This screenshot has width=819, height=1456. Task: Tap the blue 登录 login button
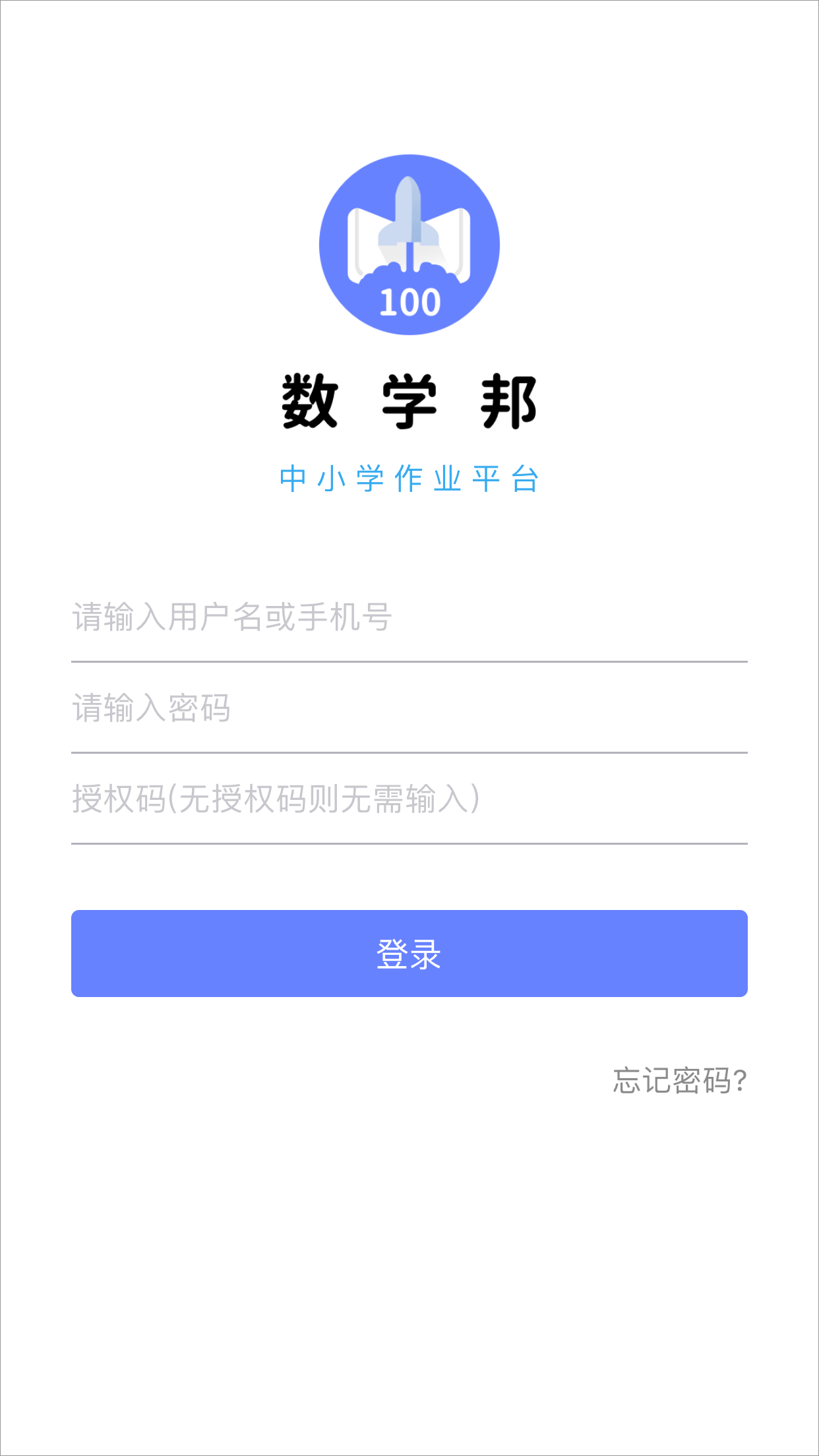click(409, 954)
